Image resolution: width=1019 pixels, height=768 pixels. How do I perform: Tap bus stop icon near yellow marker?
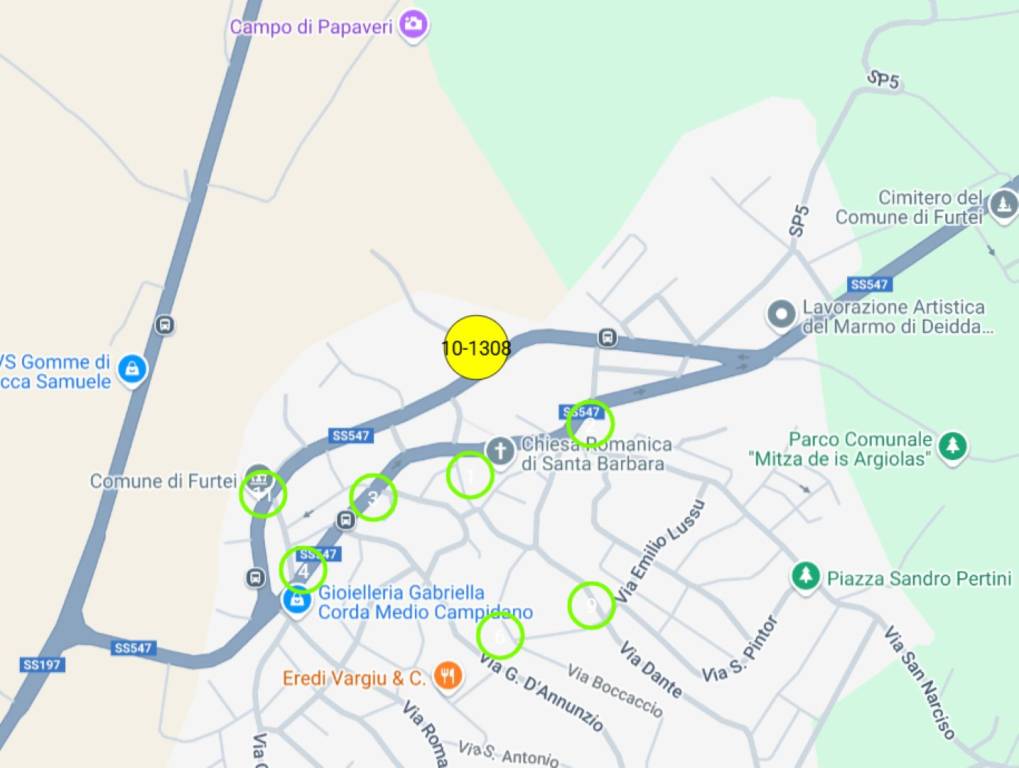pos(607,337)
